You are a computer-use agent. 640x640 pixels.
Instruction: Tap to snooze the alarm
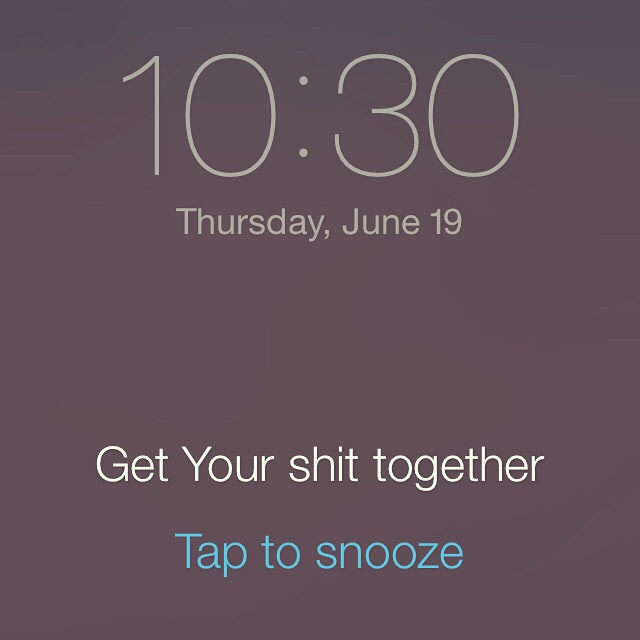(319, 552)
